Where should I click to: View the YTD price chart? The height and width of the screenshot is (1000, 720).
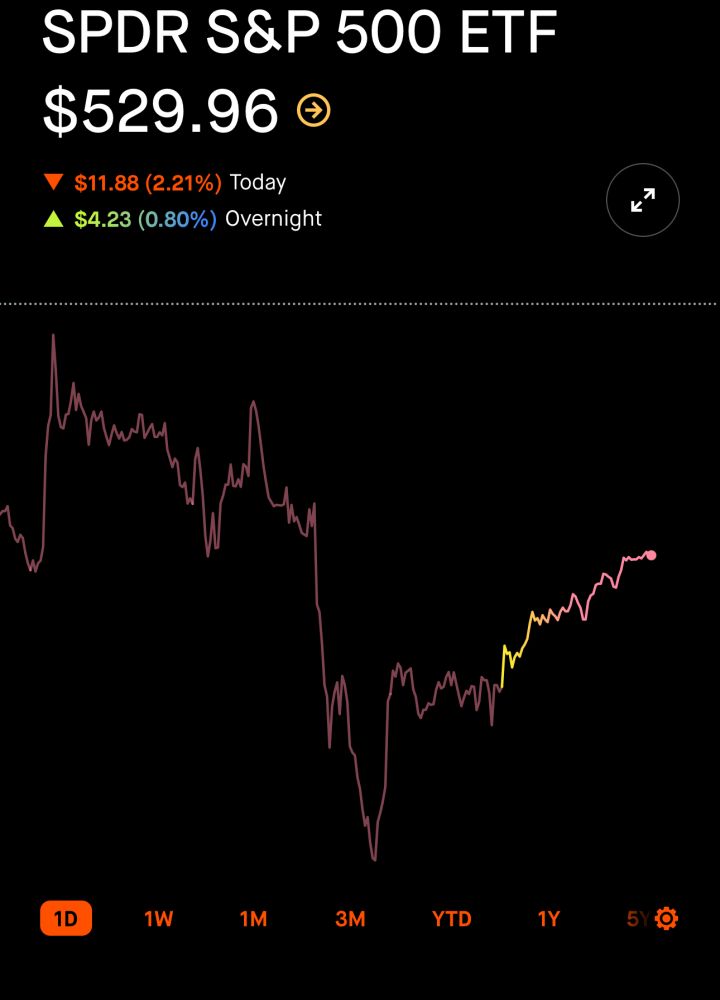pyautogui.click(x=451, y=918)
